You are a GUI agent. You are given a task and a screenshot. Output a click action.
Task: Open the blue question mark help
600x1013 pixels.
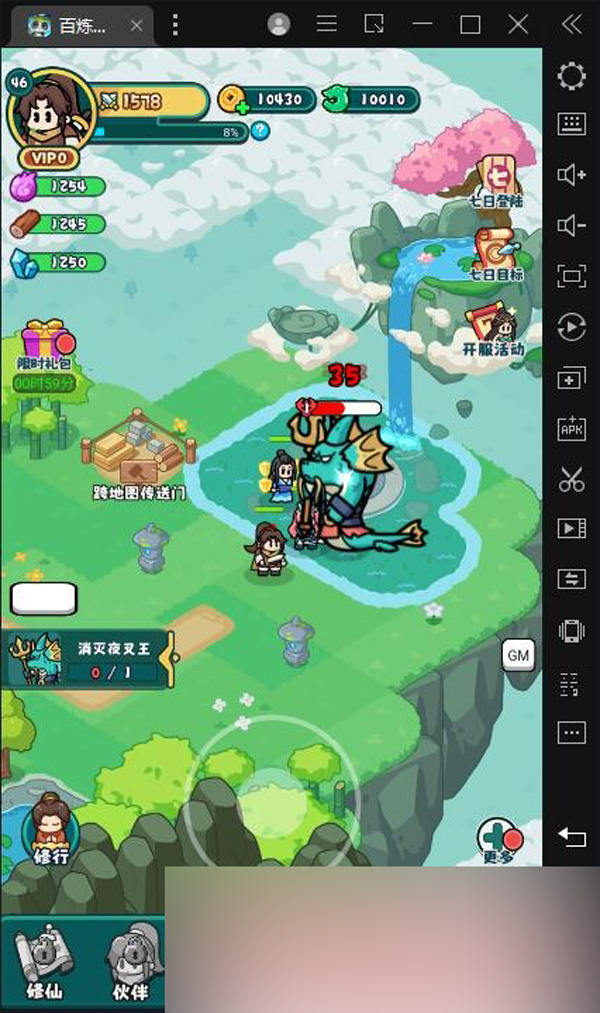point(260,131)
